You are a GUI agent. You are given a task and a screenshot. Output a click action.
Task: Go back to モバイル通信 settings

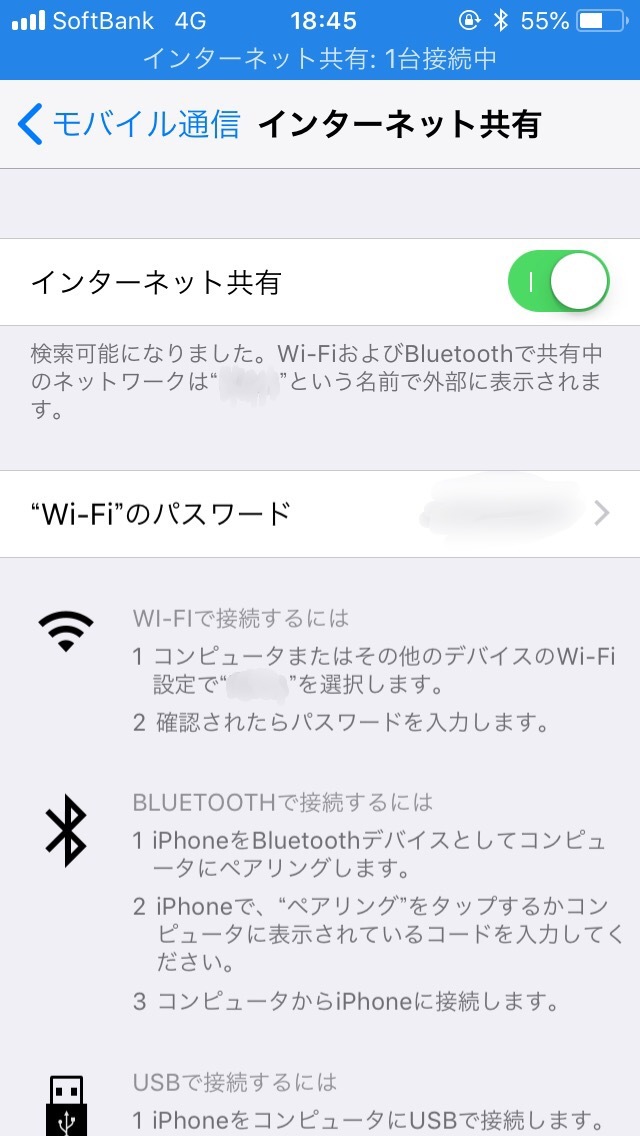pos(129,124)
